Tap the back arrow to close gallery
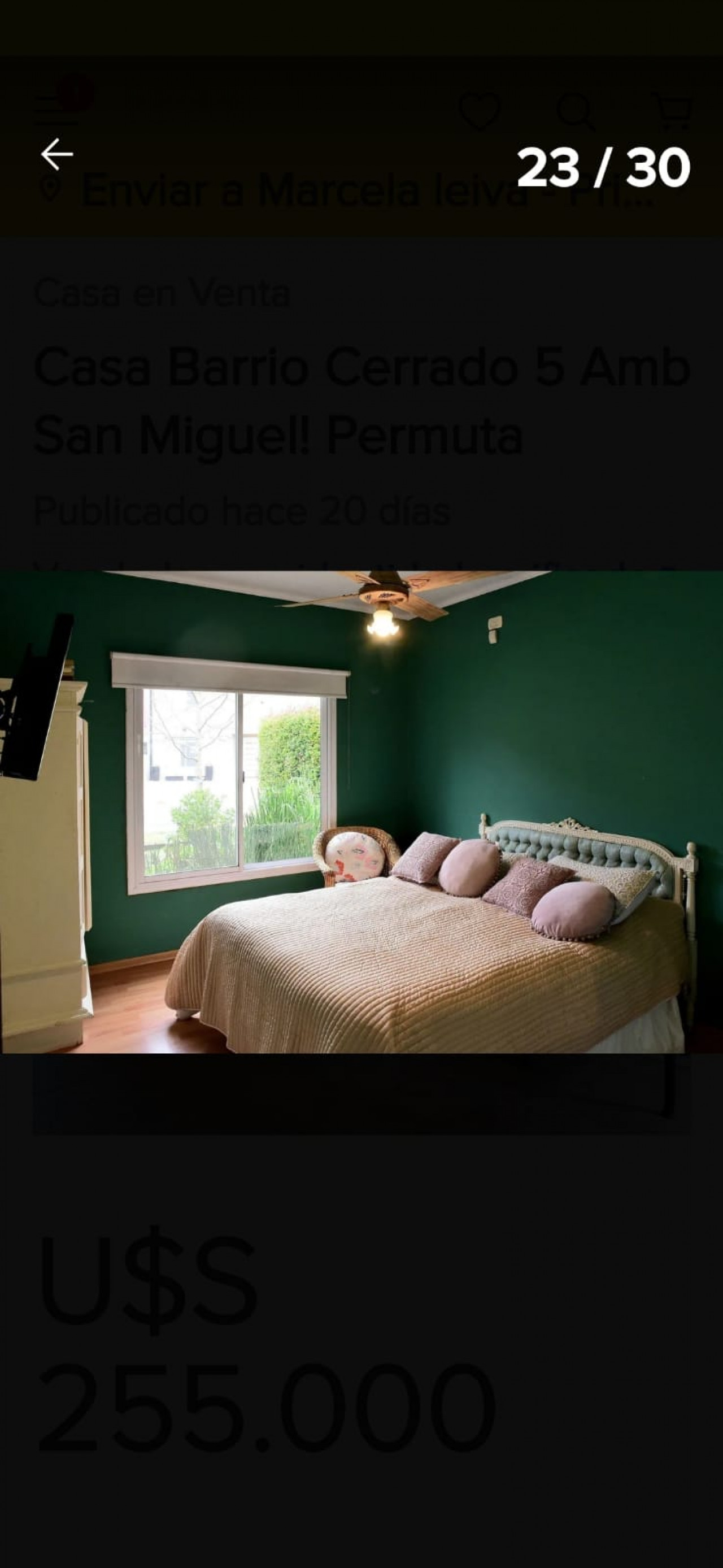 click(57, 154)
